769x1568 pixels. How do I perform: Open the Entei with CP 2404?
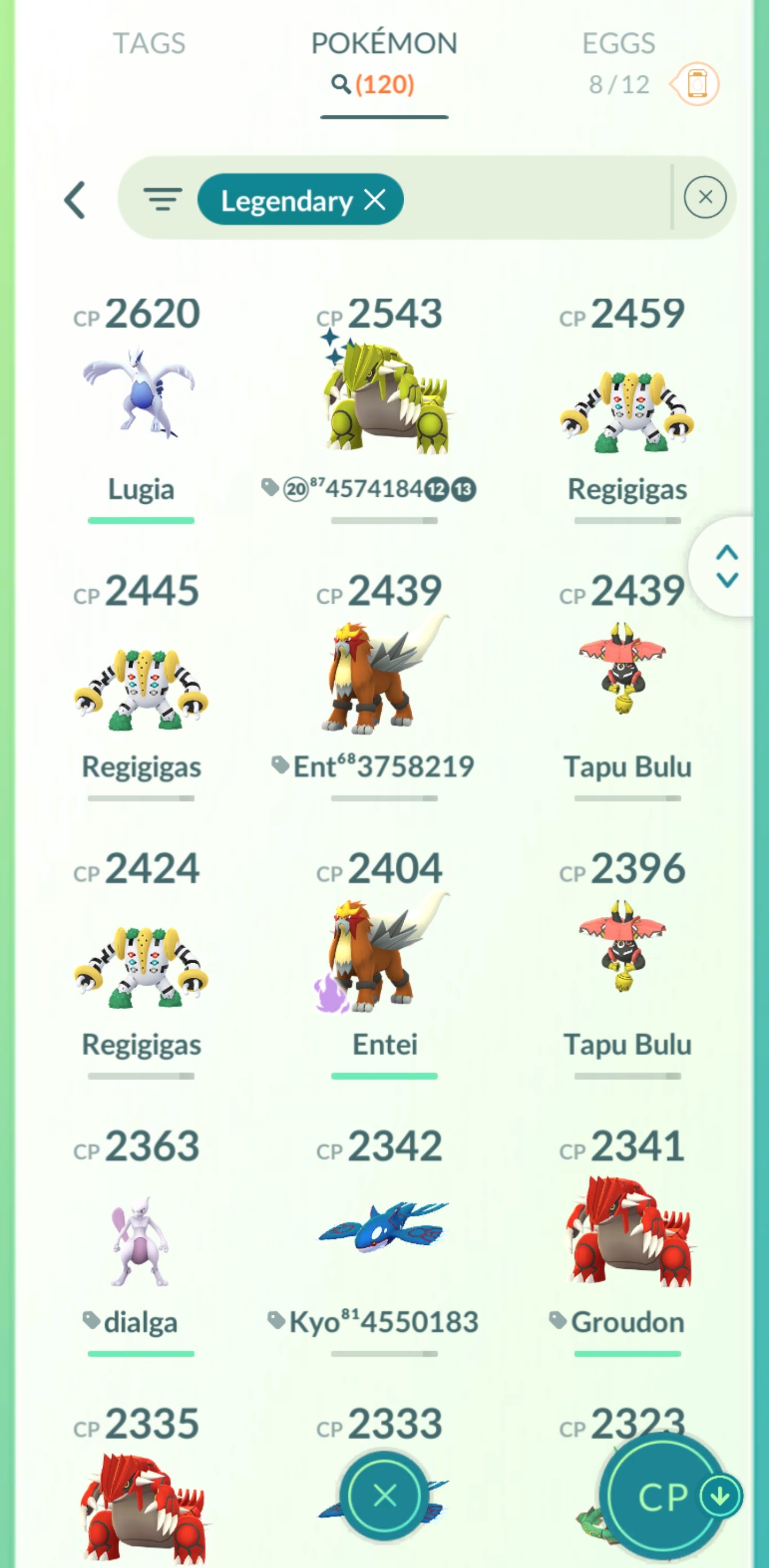[384, 953]
